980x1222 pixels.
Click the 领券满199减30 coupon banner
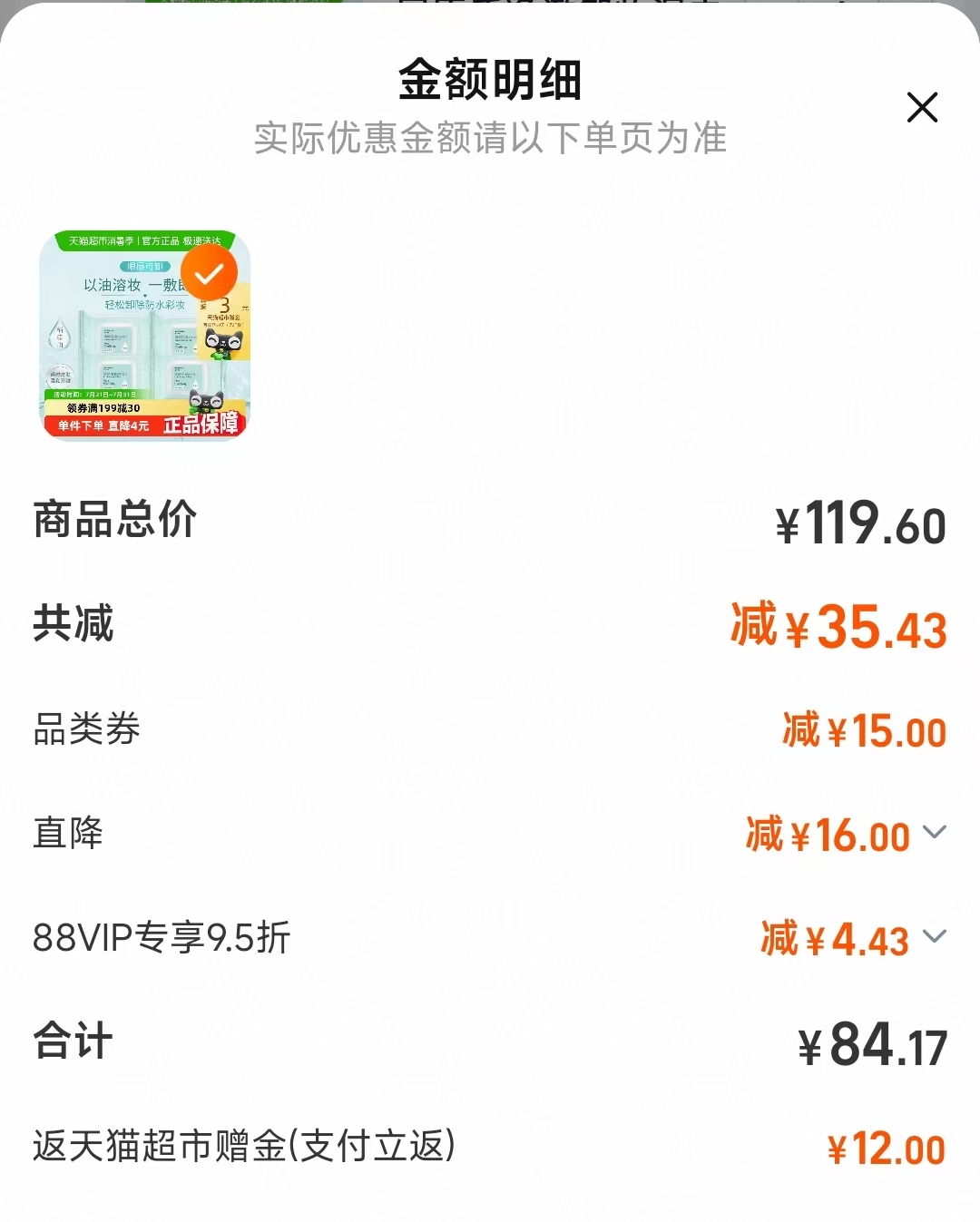click(103, 407)
